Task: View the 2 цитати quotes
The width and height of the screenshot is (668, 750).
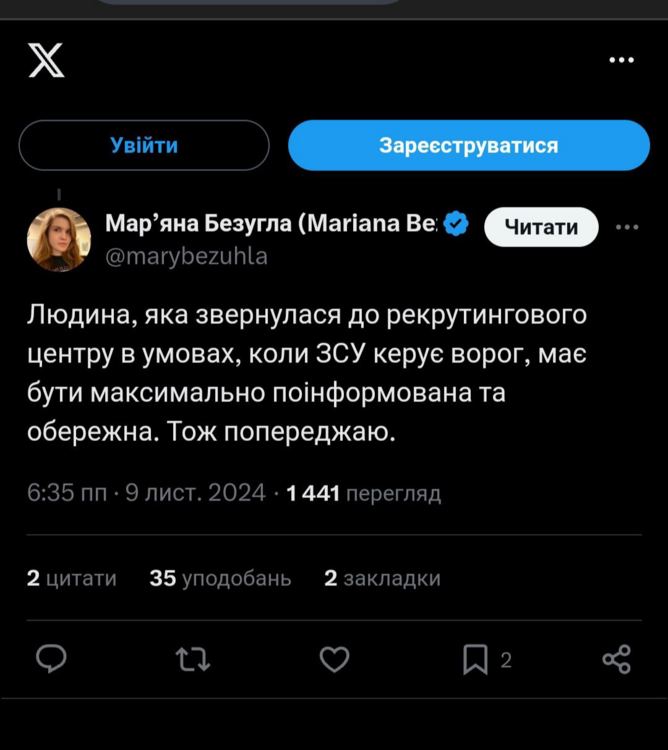Action: tap(71, 578)
